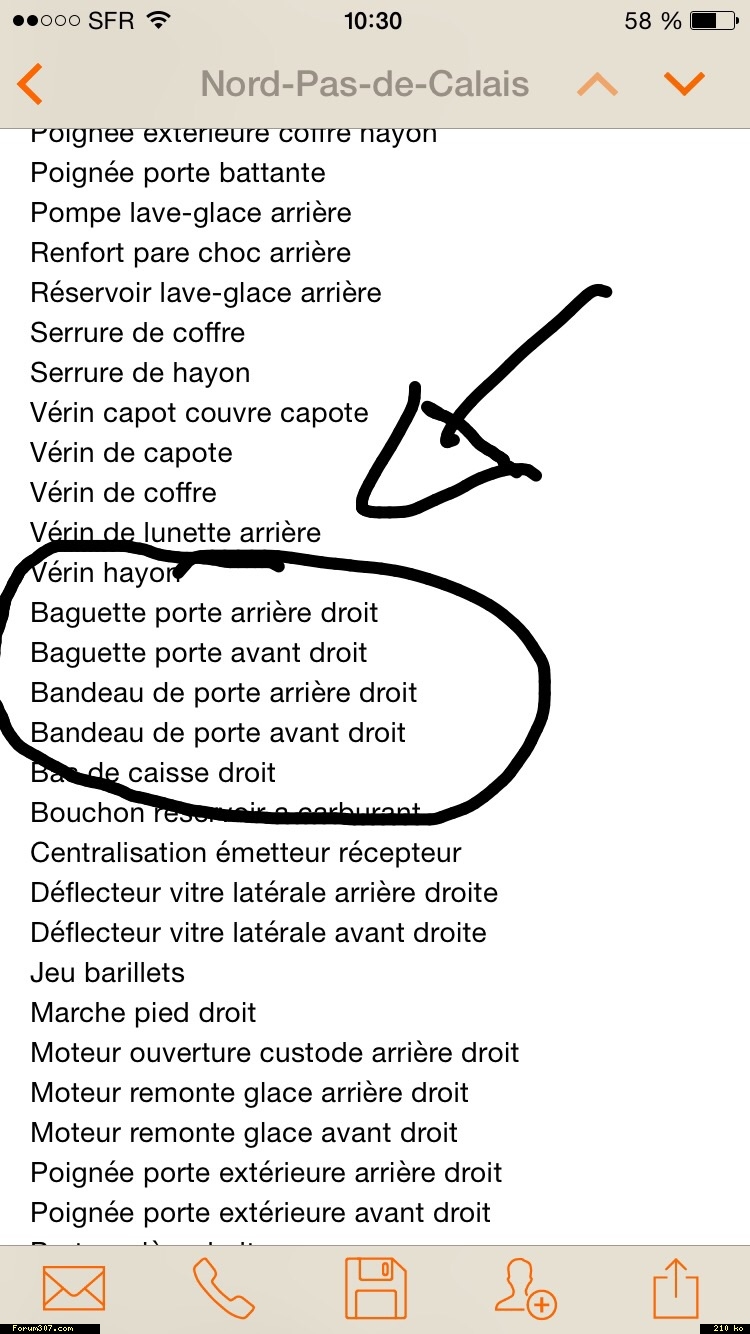Viewport: 750px width, 1334px height.
Task: Add contact with the person-plus icon
Action: (524, 1288)
